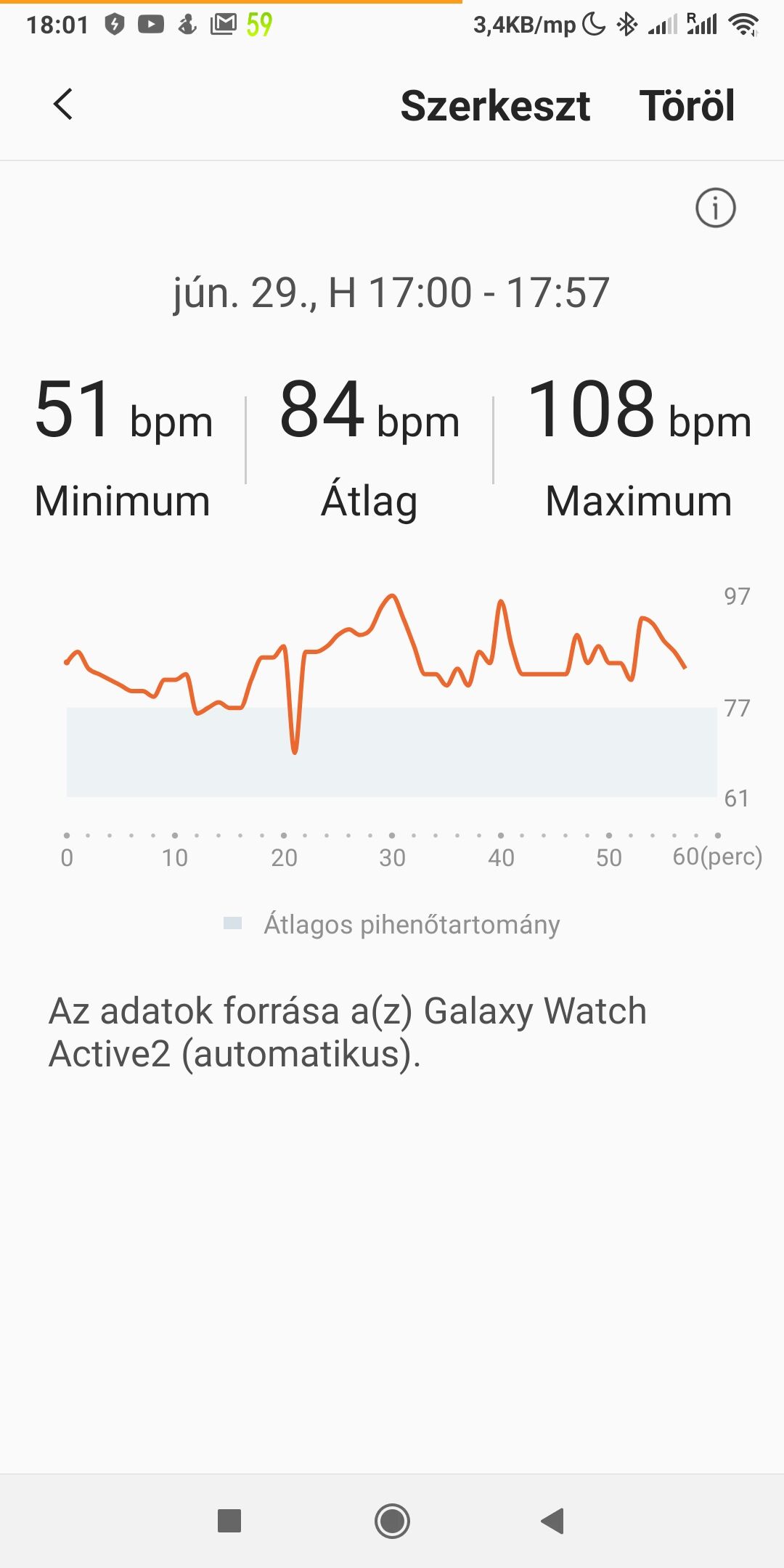784x1568 pixels.
Task: Open recent apps via the square button
Action: tap(229, 1521)
